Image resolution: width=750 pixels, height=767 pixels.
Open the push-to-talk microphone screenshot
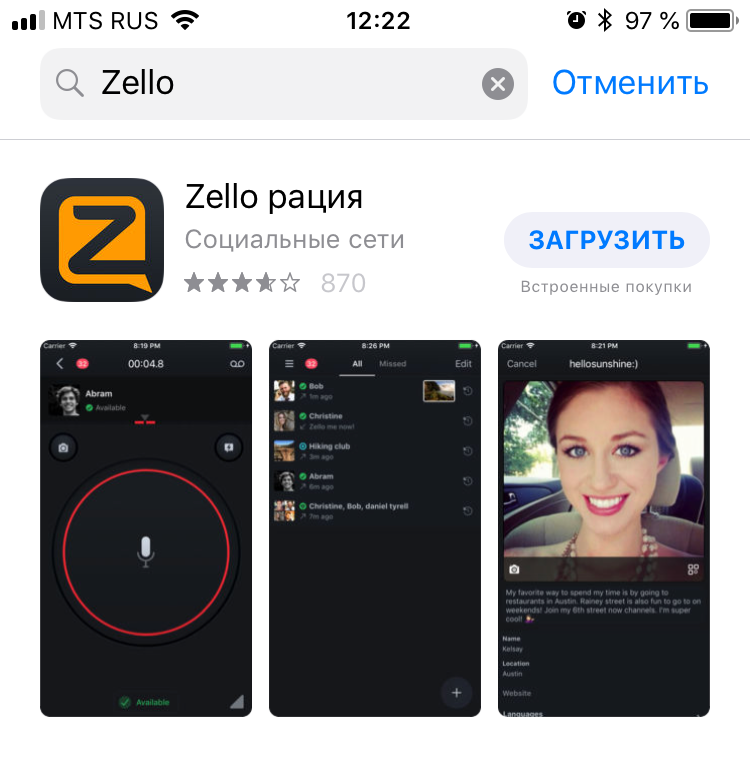pos(146,528)
